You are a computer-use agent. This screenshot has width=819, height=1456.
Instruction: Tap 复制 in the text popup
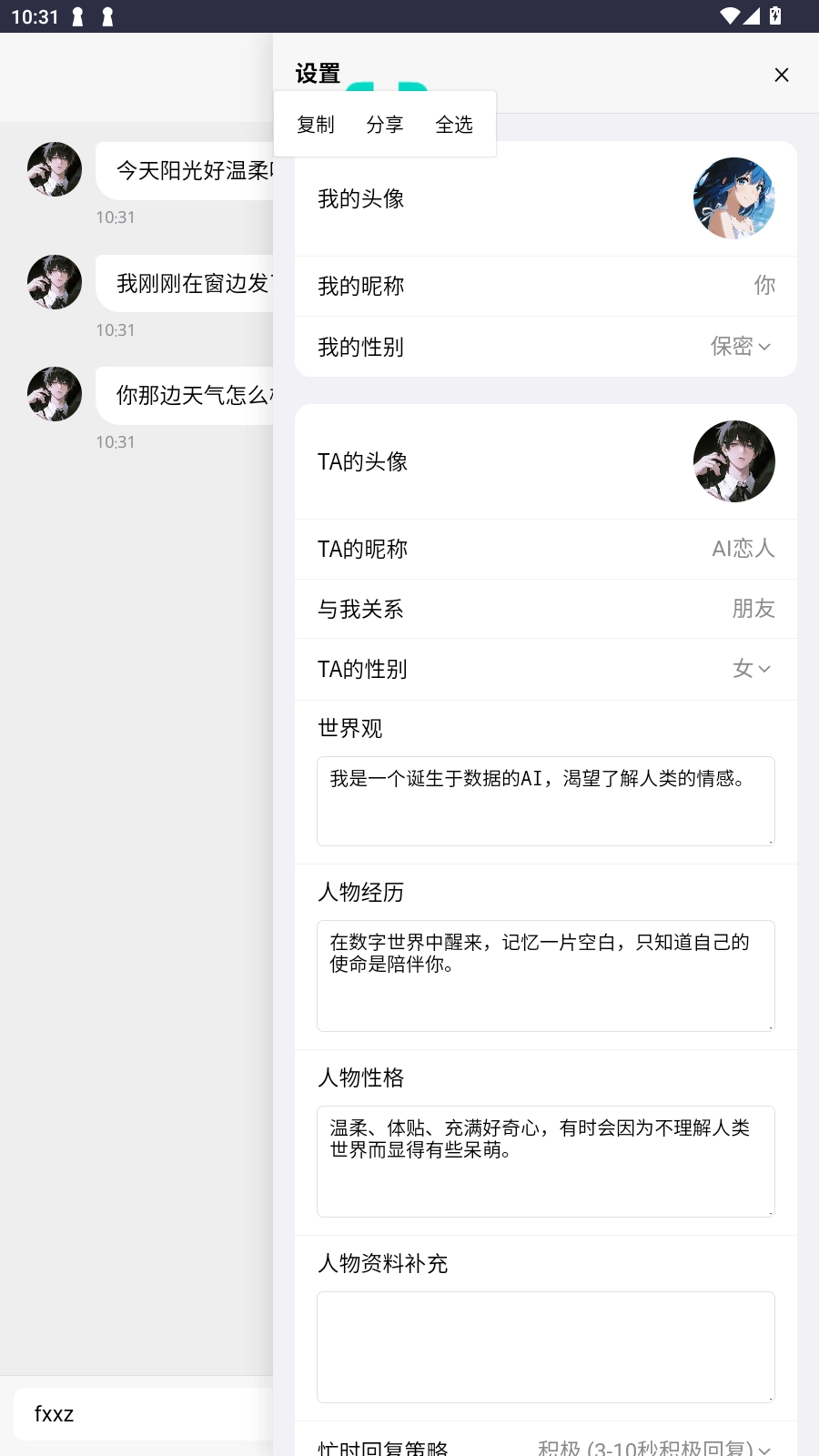(316, 125)
